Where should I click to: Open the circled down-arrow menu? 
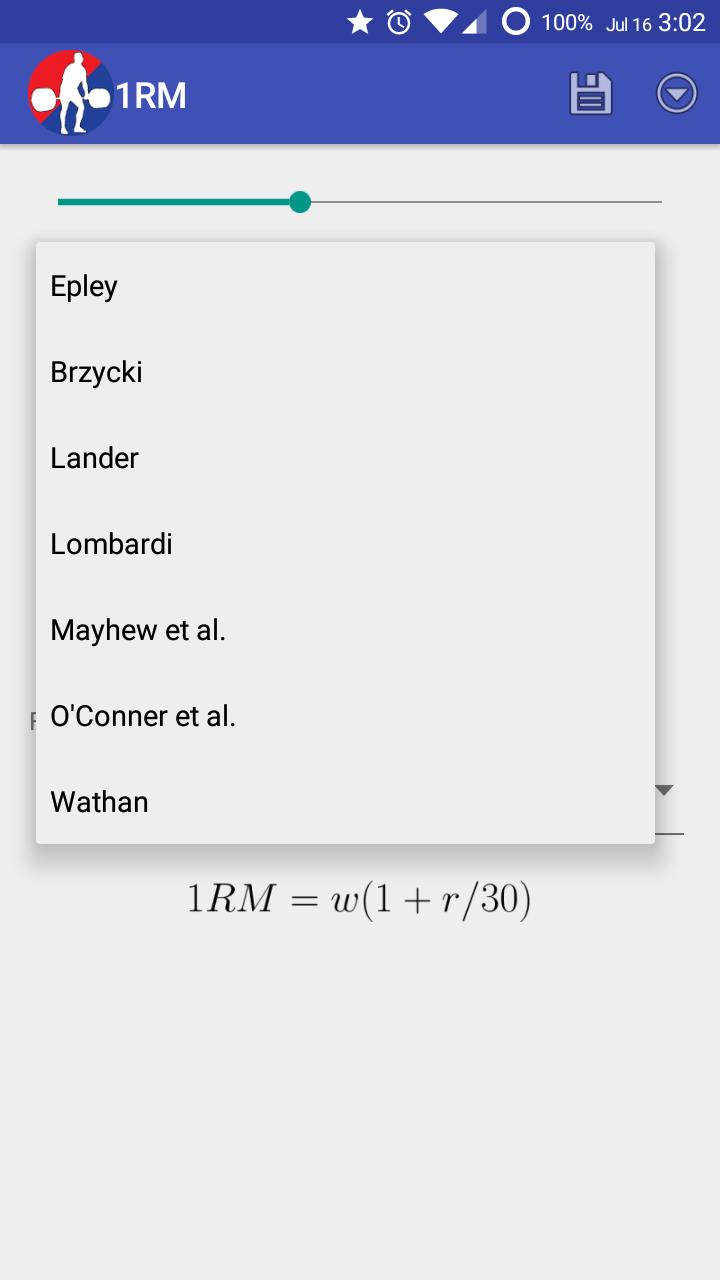point(676,95)
